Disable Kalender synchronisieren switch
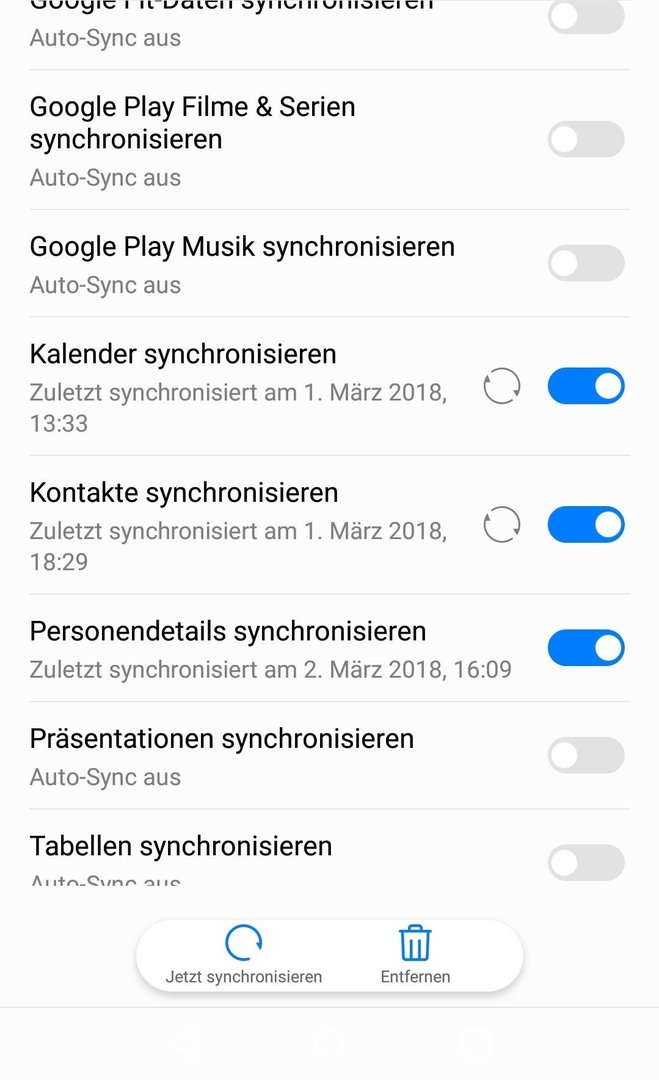This screenshot has height=1080, width=659. pyautogui.click(x=586, y=386)
